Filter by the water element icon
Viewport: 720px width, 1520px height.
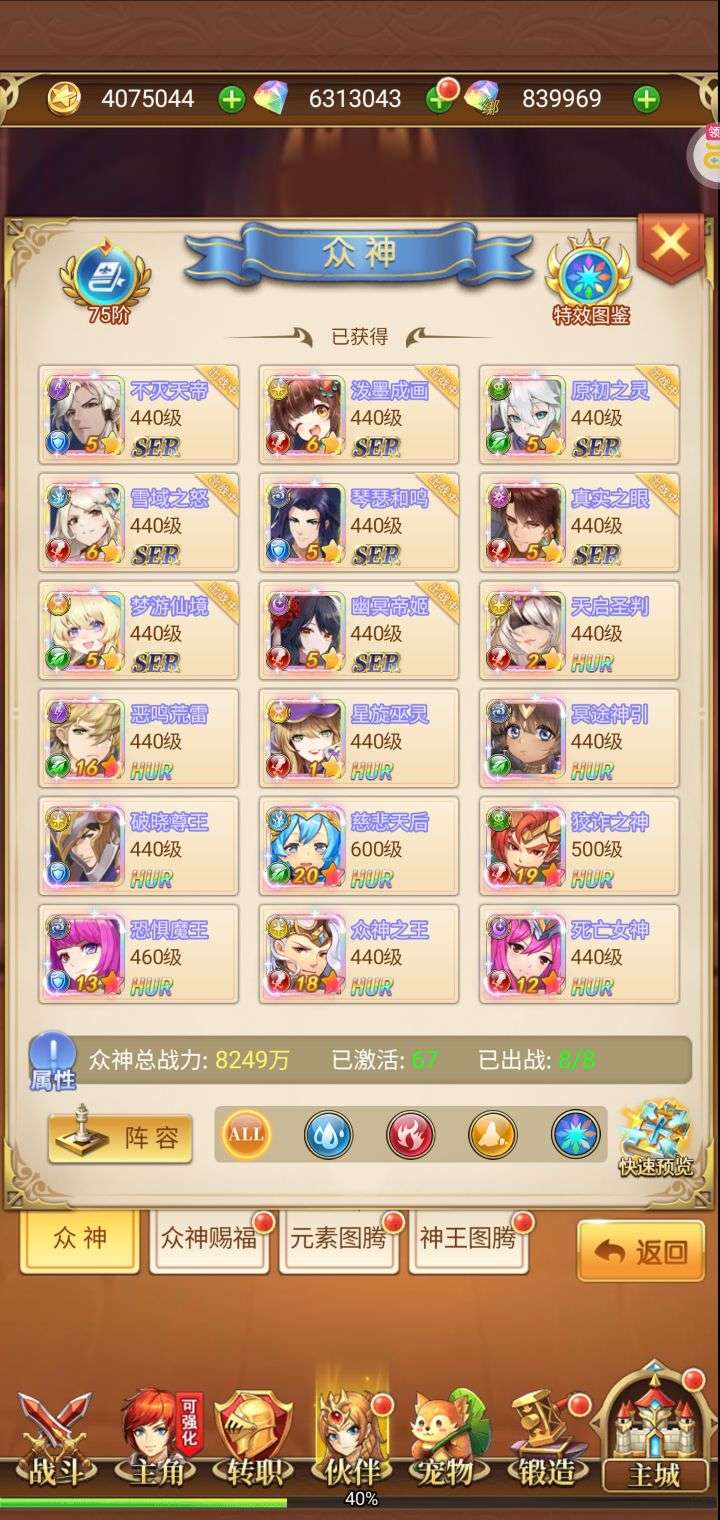coord(328,1135)
